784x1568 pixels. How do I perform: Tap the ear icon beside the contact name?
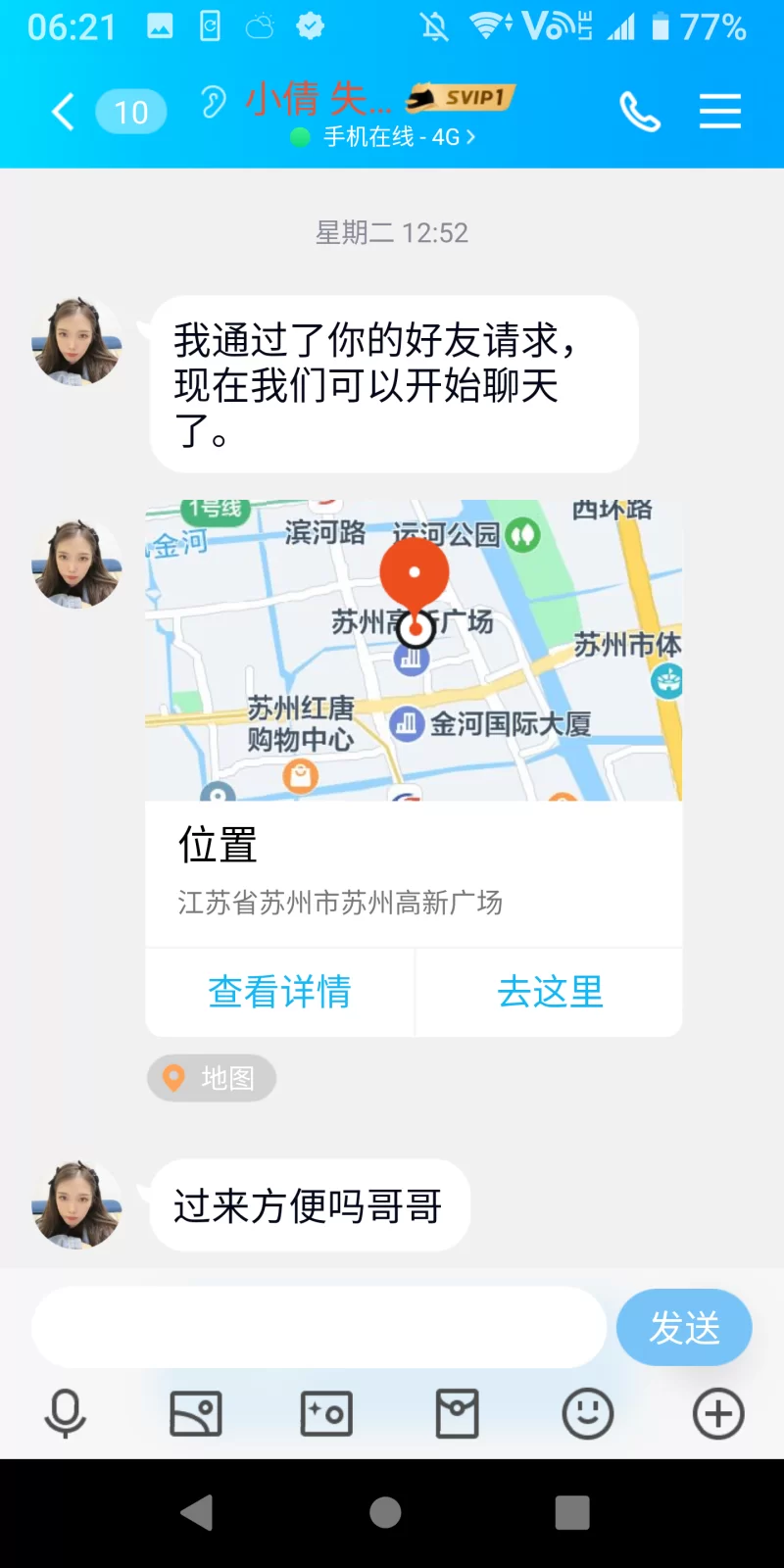point(213,101)
